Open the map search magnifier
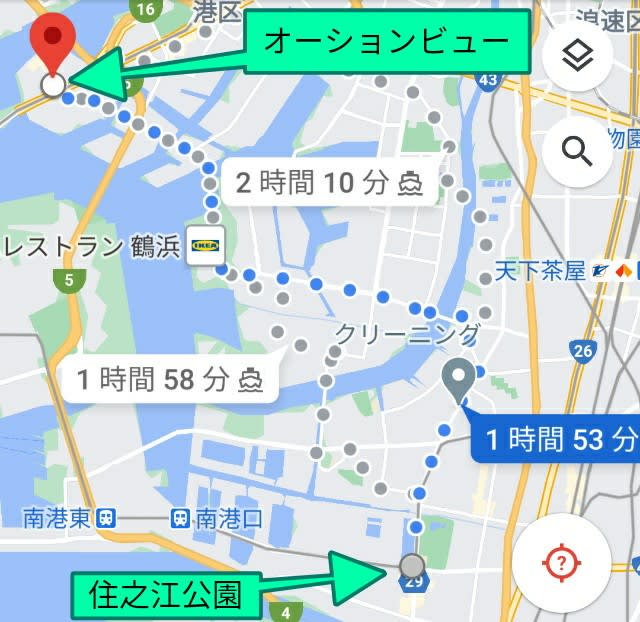 click(577, 151)
